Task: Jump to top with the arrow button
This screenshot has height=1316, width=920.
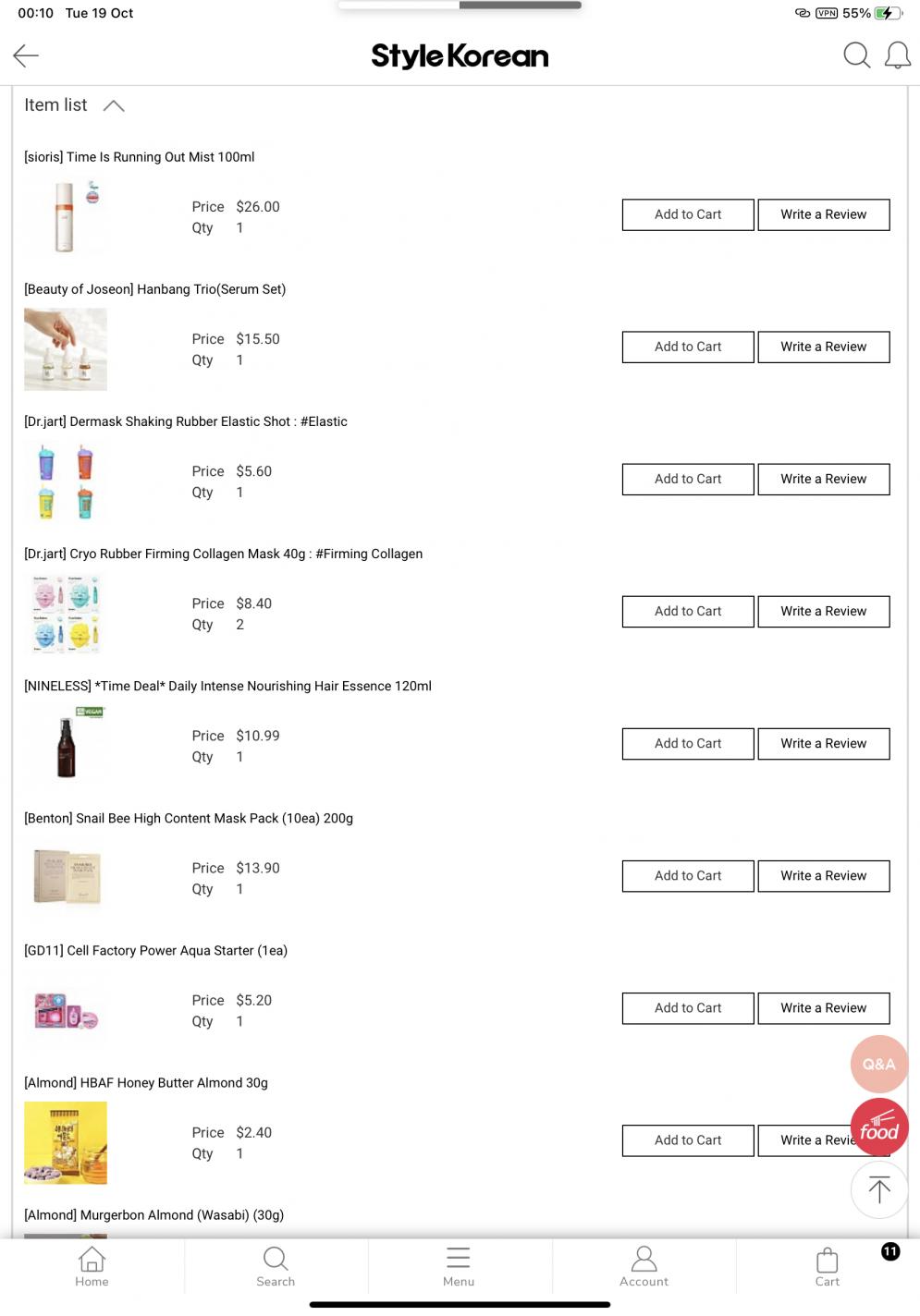Action: click(878, 1189)
